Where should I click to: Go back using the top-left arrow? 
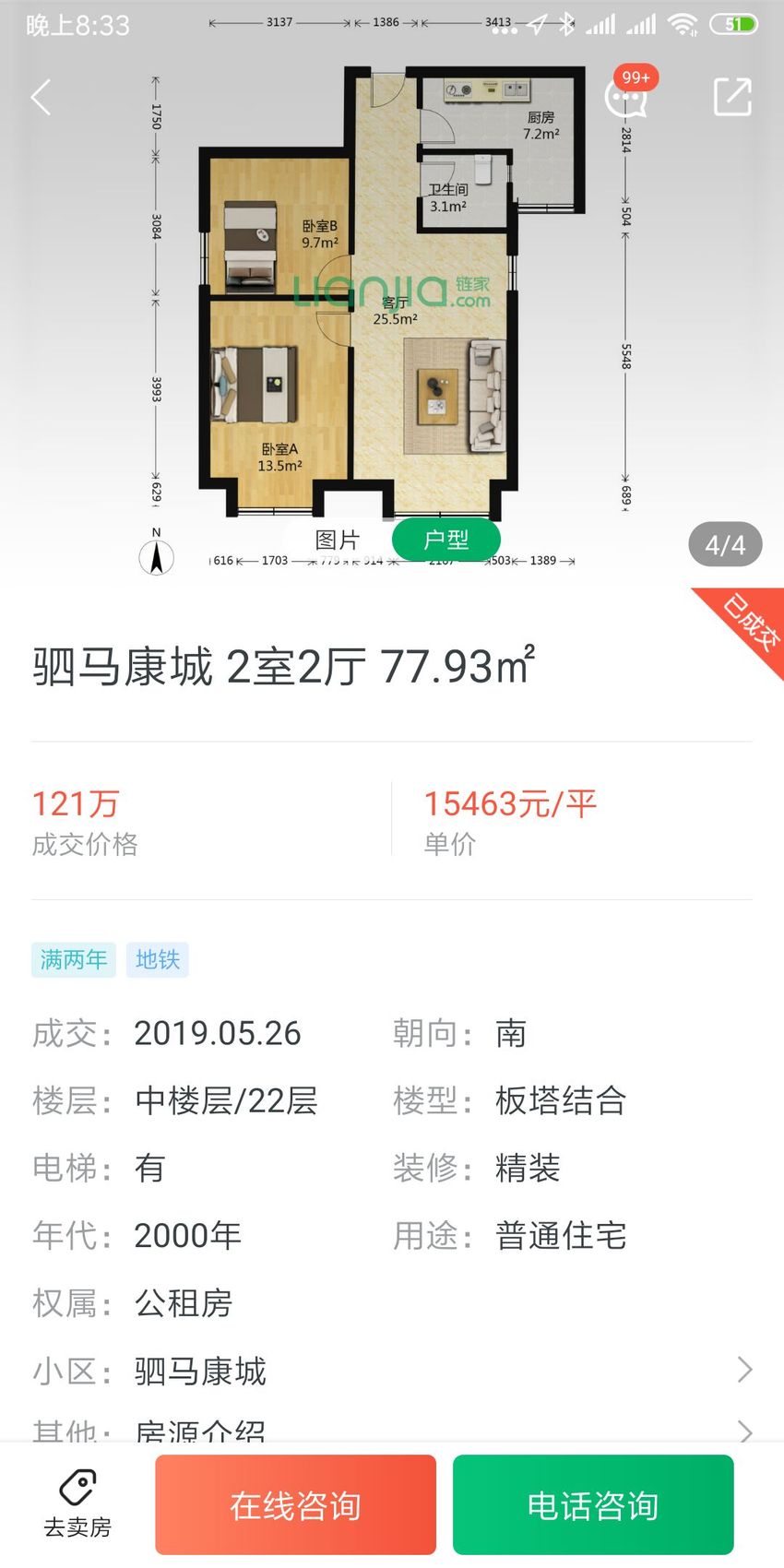click(41, 97)
